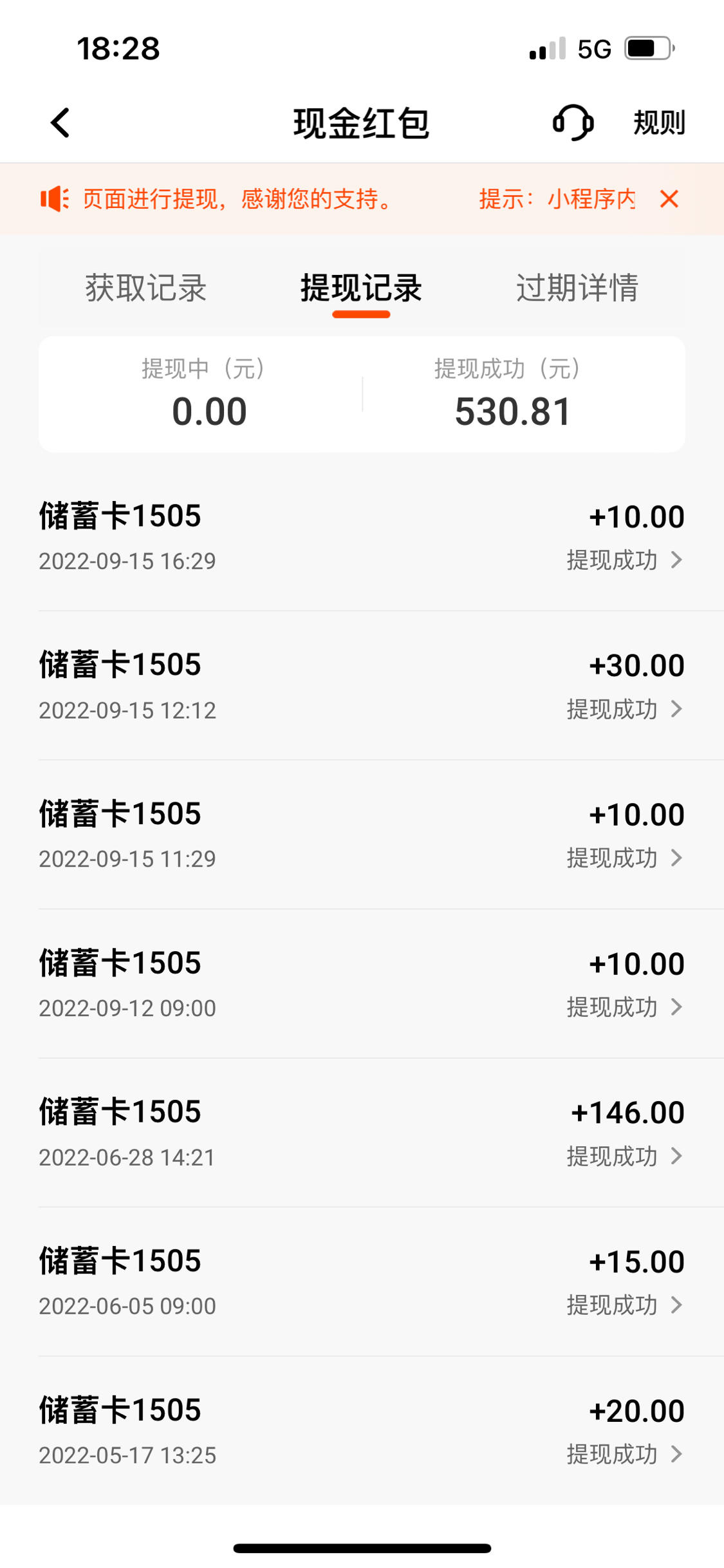Open customer service headset icon
Image resolution: width=724 pixels, height=1568 pixels.
pyautogui.click(x=573, y=122)
